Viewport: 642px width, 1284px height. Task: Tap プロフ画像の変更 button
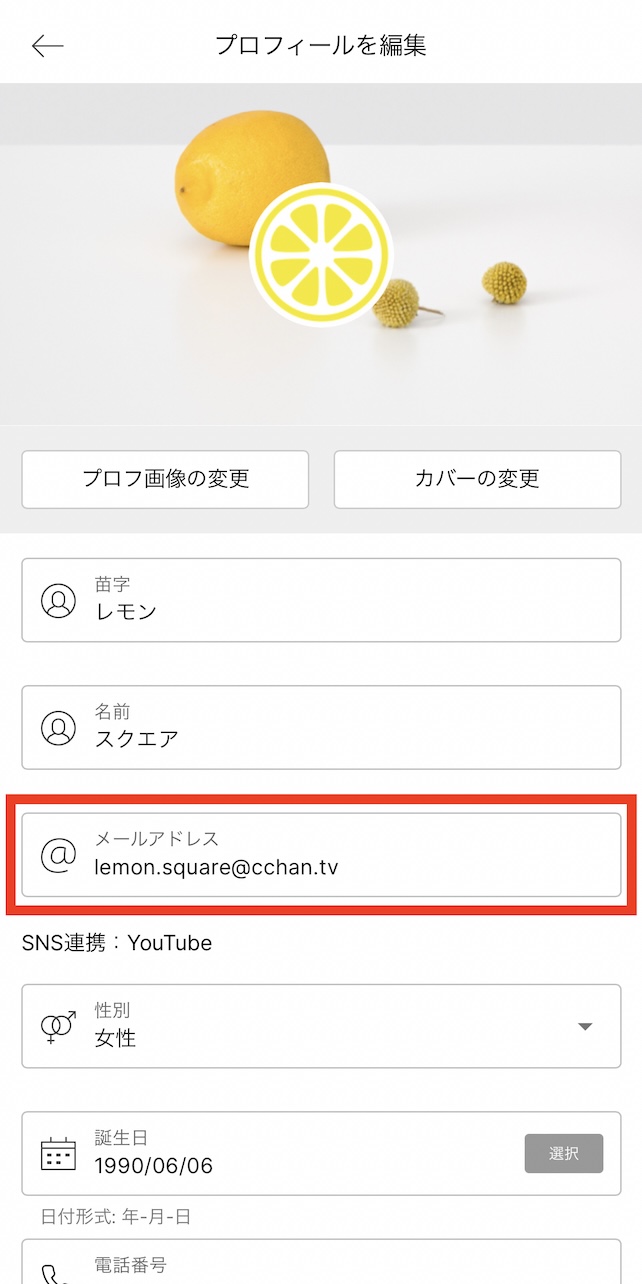(x=165, y=479)
